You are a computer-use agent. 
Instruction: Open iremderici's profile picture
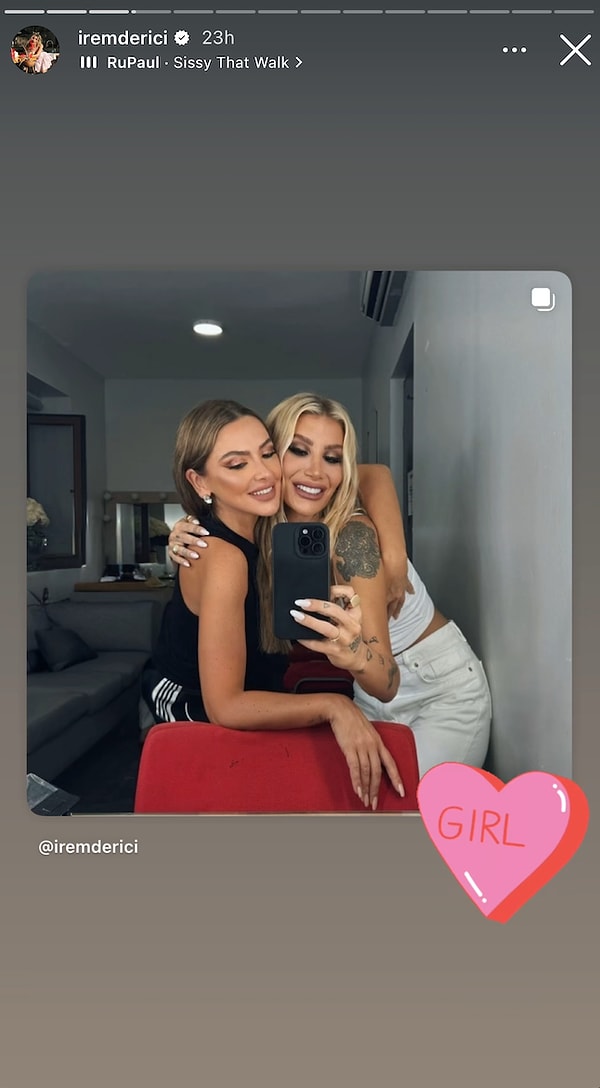point(35,50)
